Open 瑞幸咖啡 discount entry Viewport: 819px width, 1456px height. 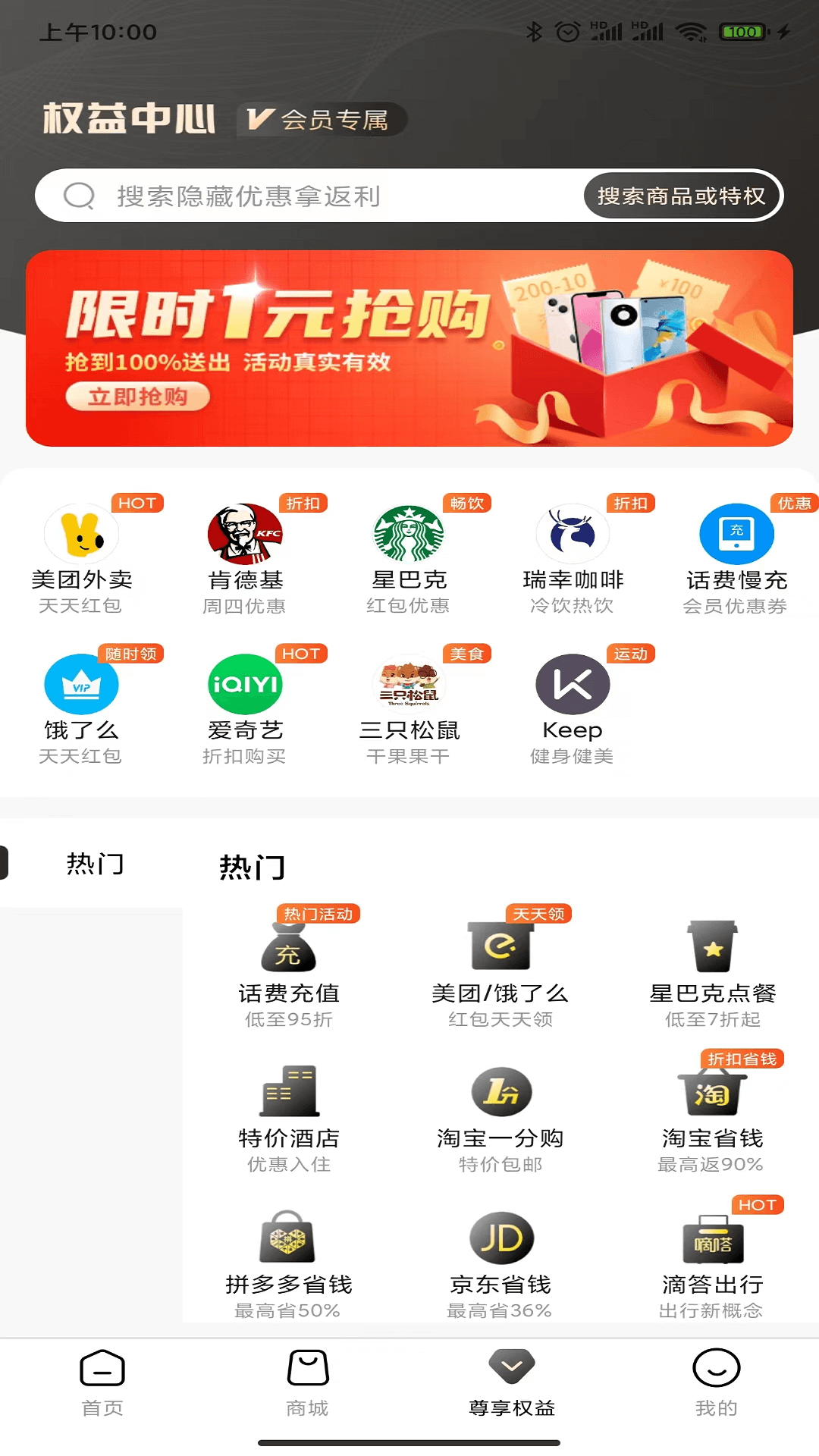(573, 557)
